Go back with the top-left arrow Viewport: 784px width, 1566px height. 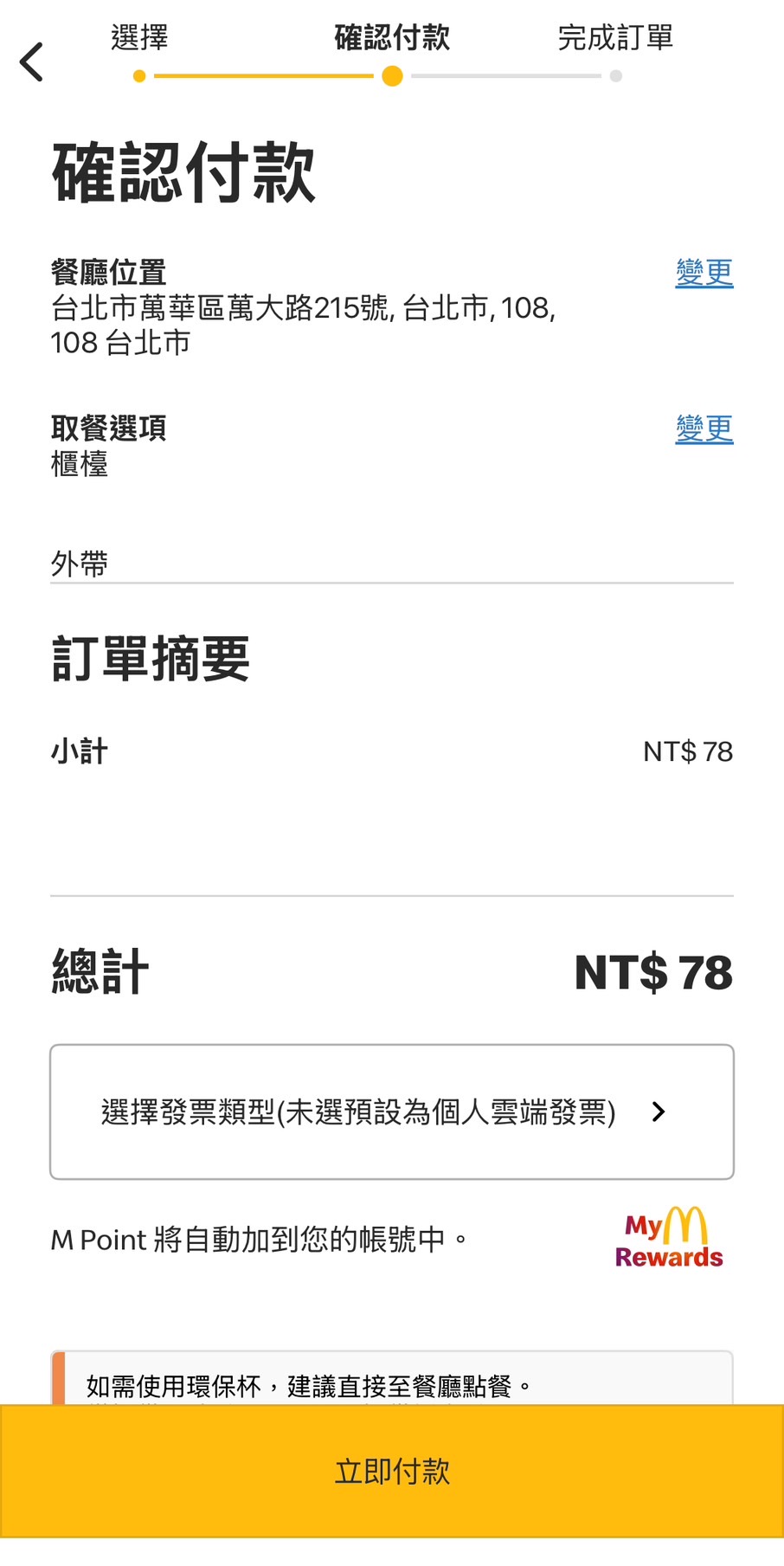[32, 62]
